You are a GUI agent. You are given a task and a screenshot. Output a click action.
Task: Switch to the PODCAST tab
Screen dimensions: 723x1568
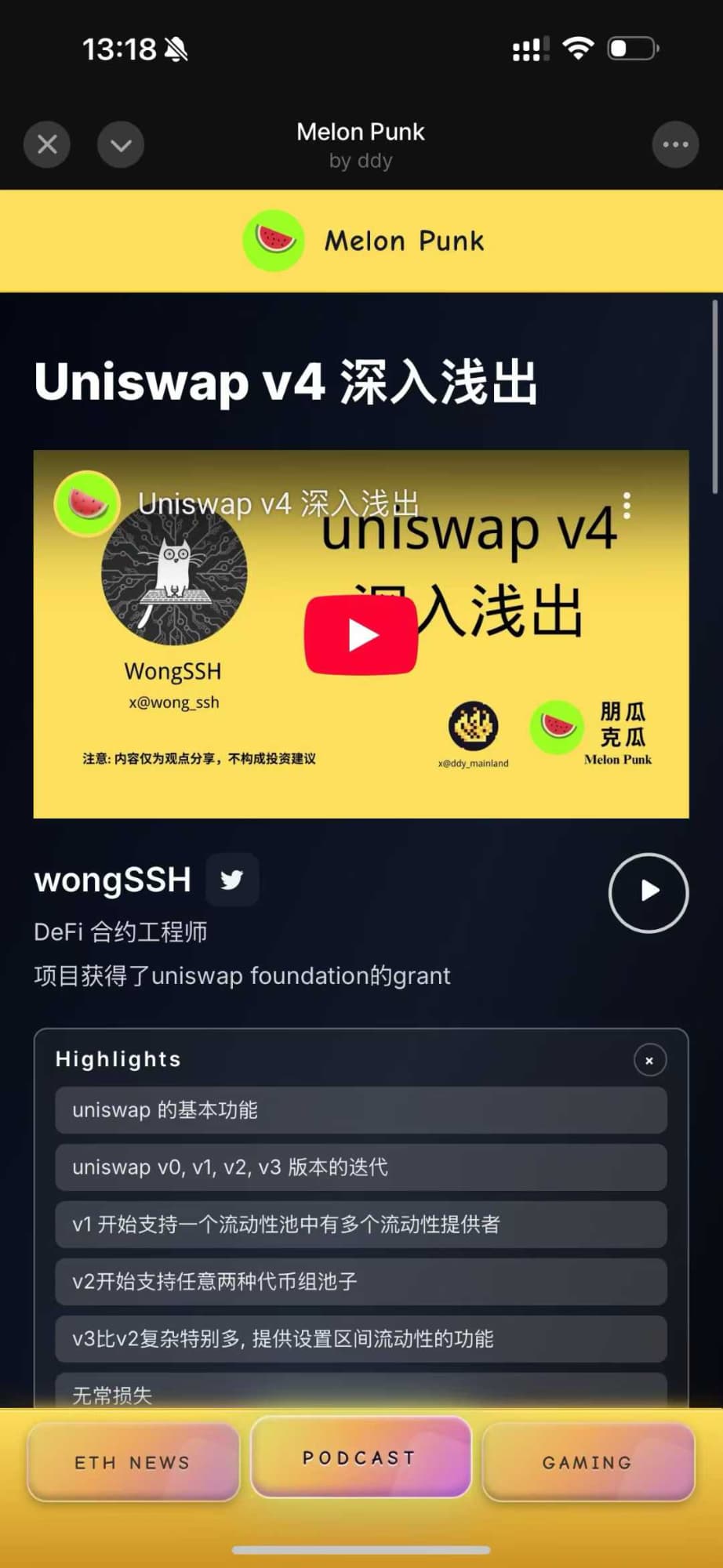point(361,1457)
